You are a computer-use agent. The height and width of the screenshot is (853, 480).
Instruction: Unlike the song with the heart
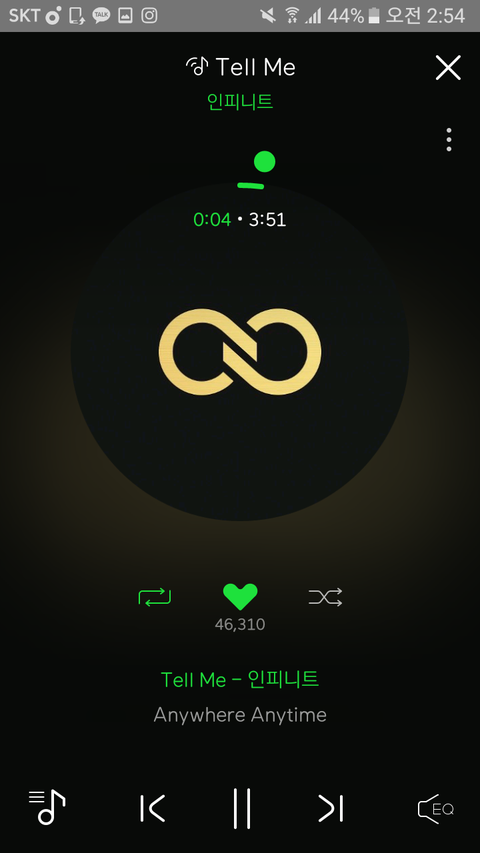click(240, 597)
